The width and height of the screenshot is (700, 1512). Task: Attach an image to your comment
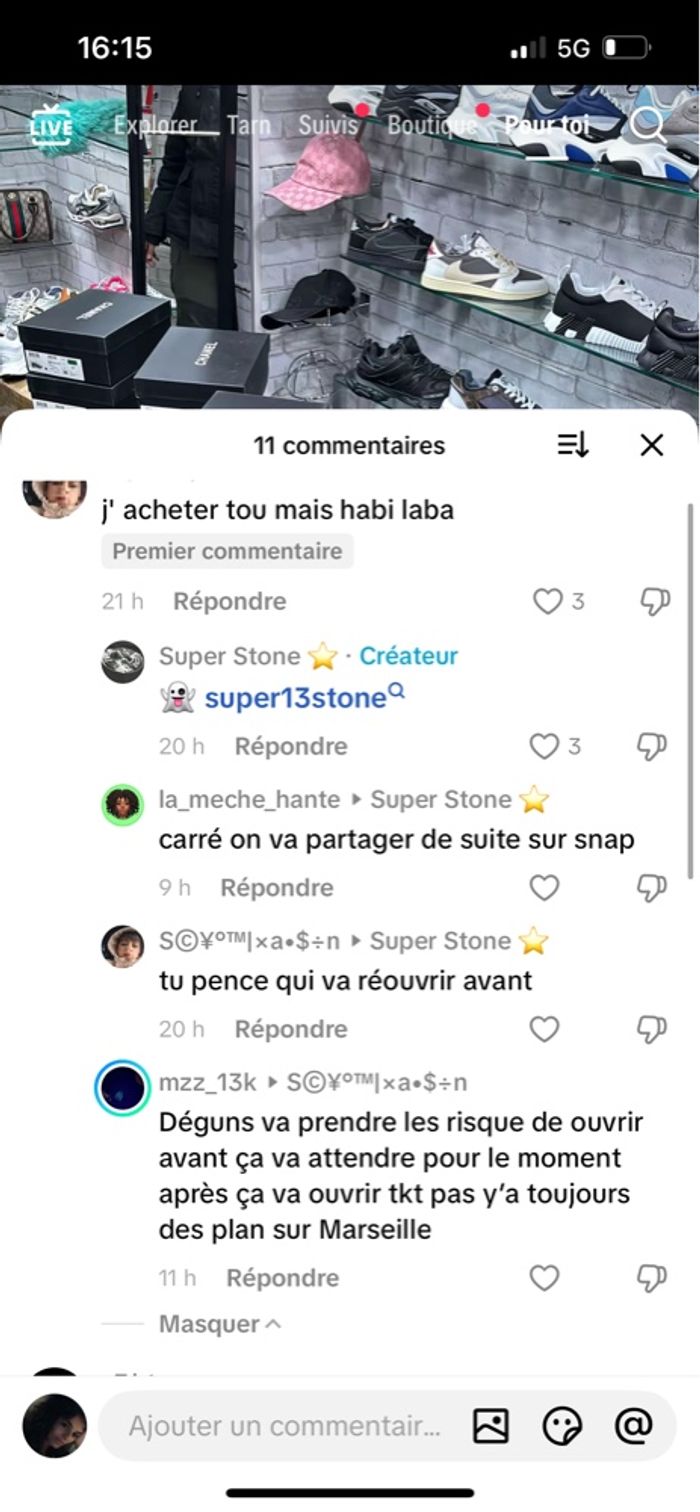click(491, 1426)
